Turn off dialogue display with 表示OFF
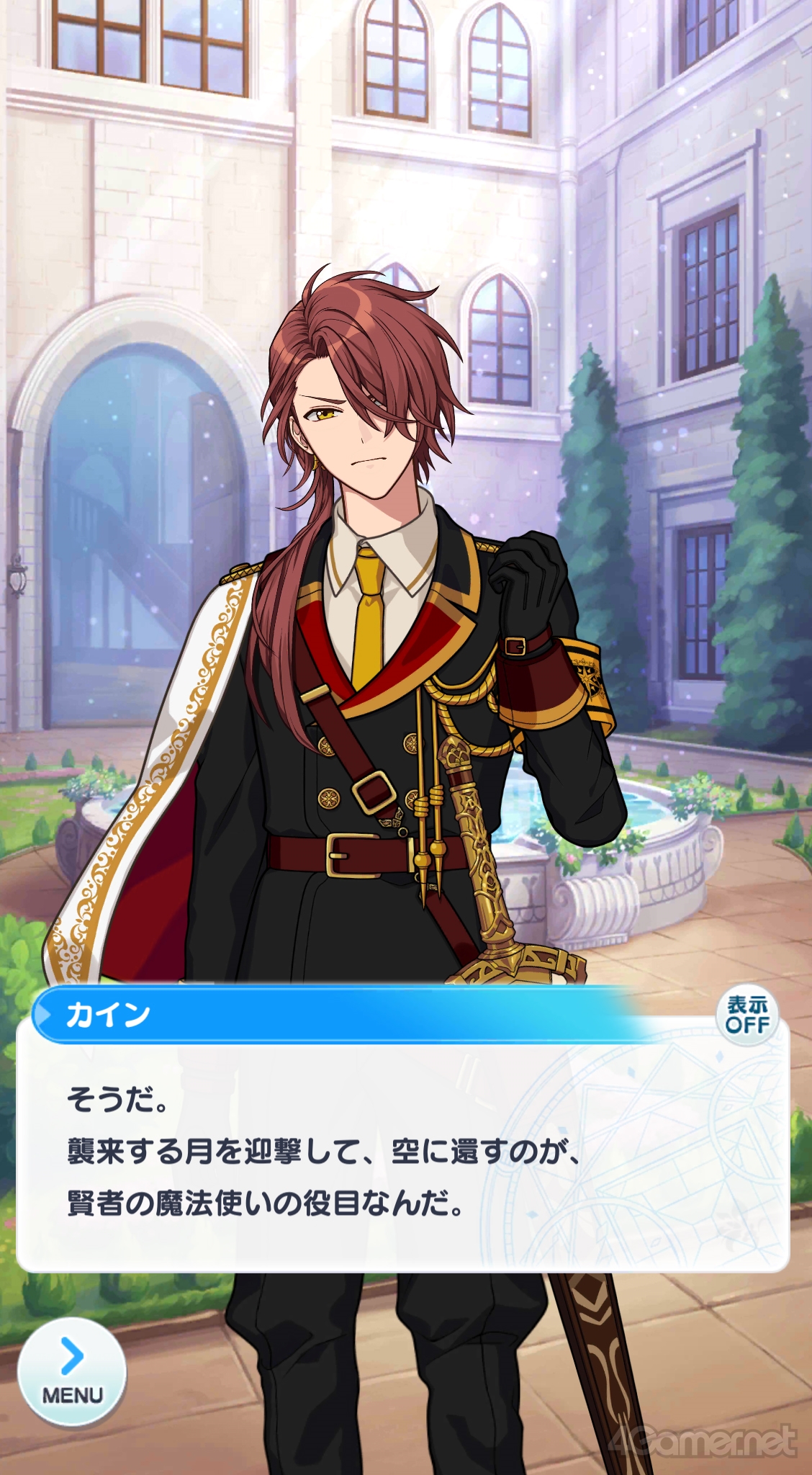 pos(747,1015)
